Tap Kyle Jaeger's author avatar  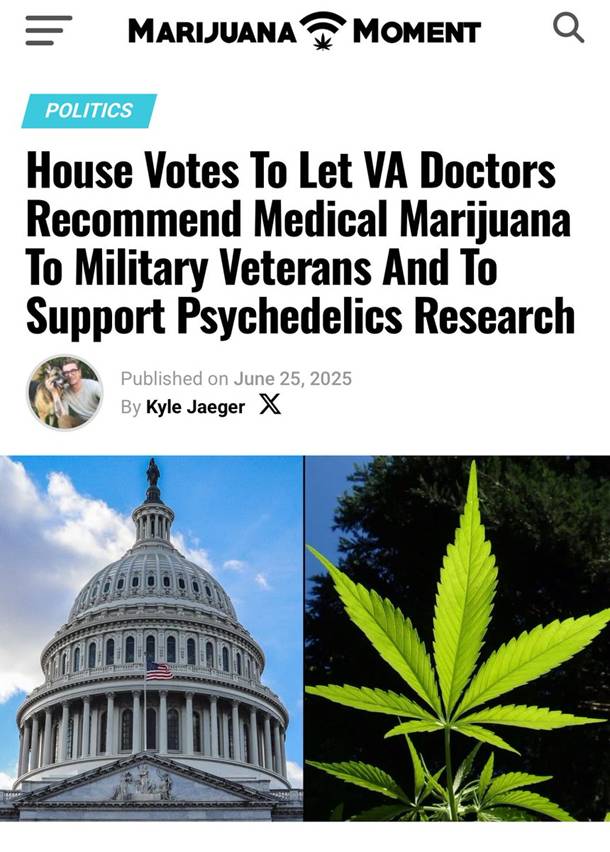pyautogui.click(x=65, y=392)
